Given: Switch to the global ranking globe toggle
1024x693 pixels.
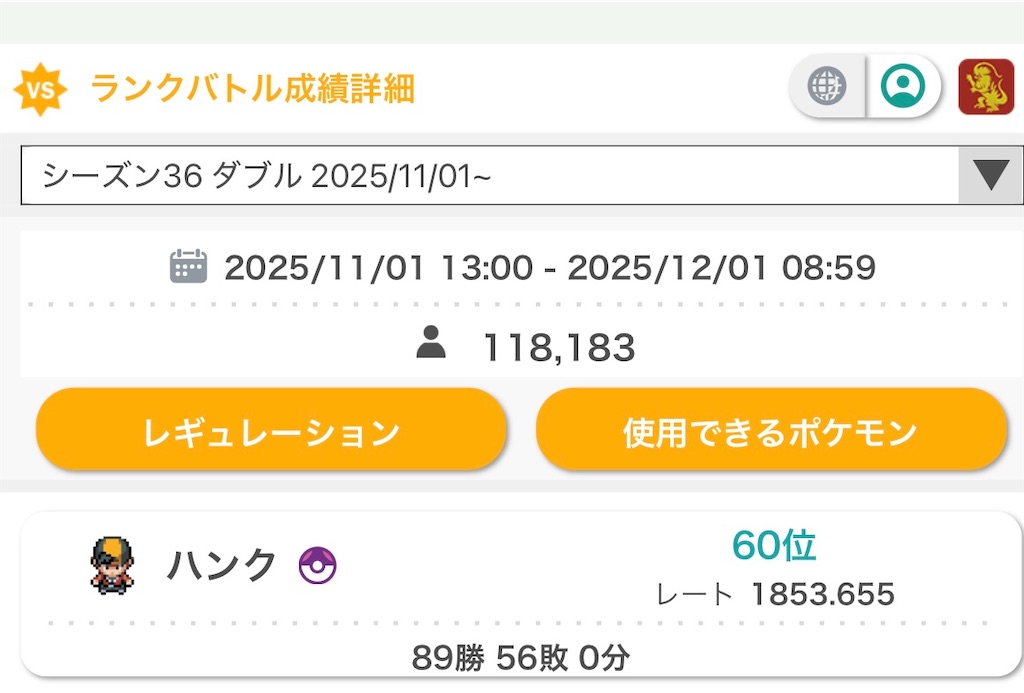Looking at the screenshot, I should [x=826, y=86].
